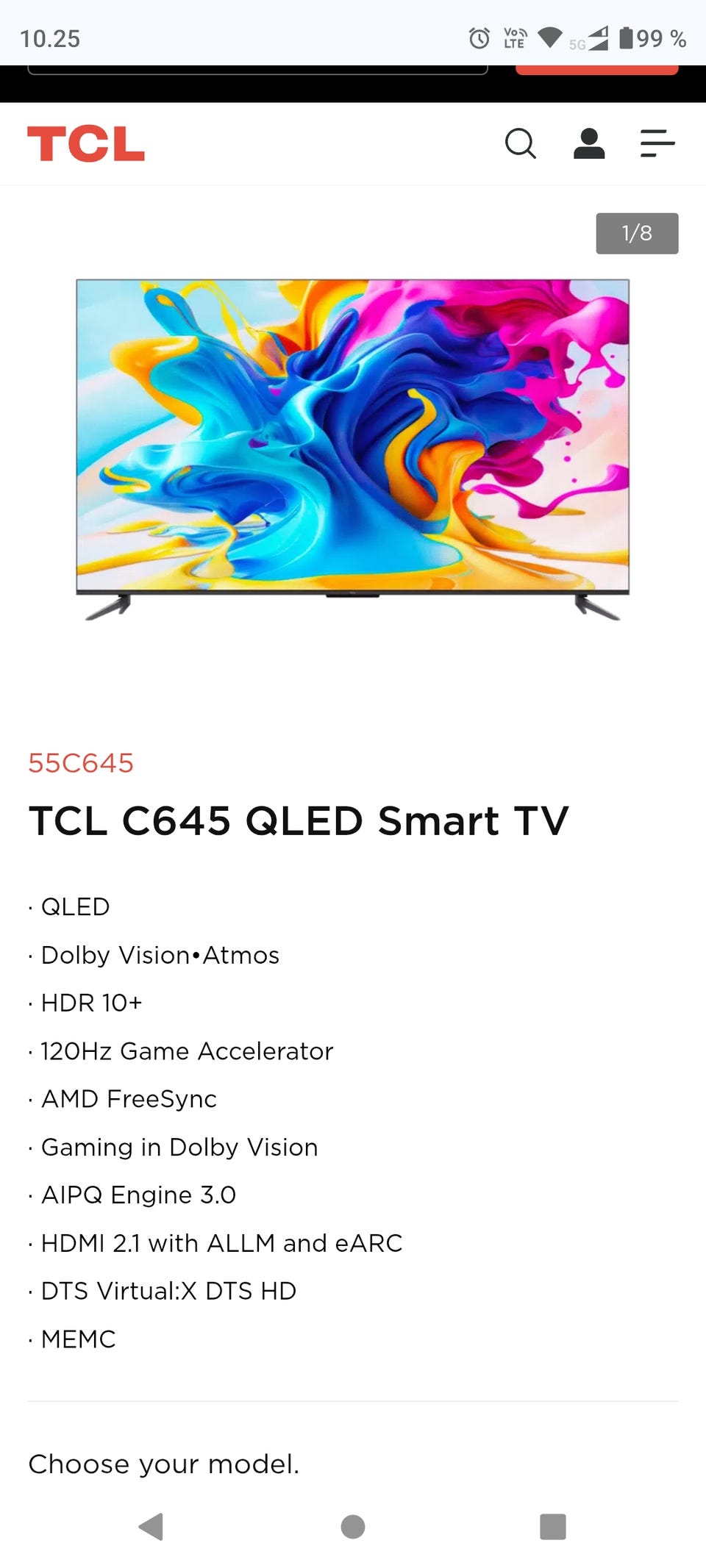Go back using the system back button
Screen dimensions: 706x1568
coord(151,1526)
